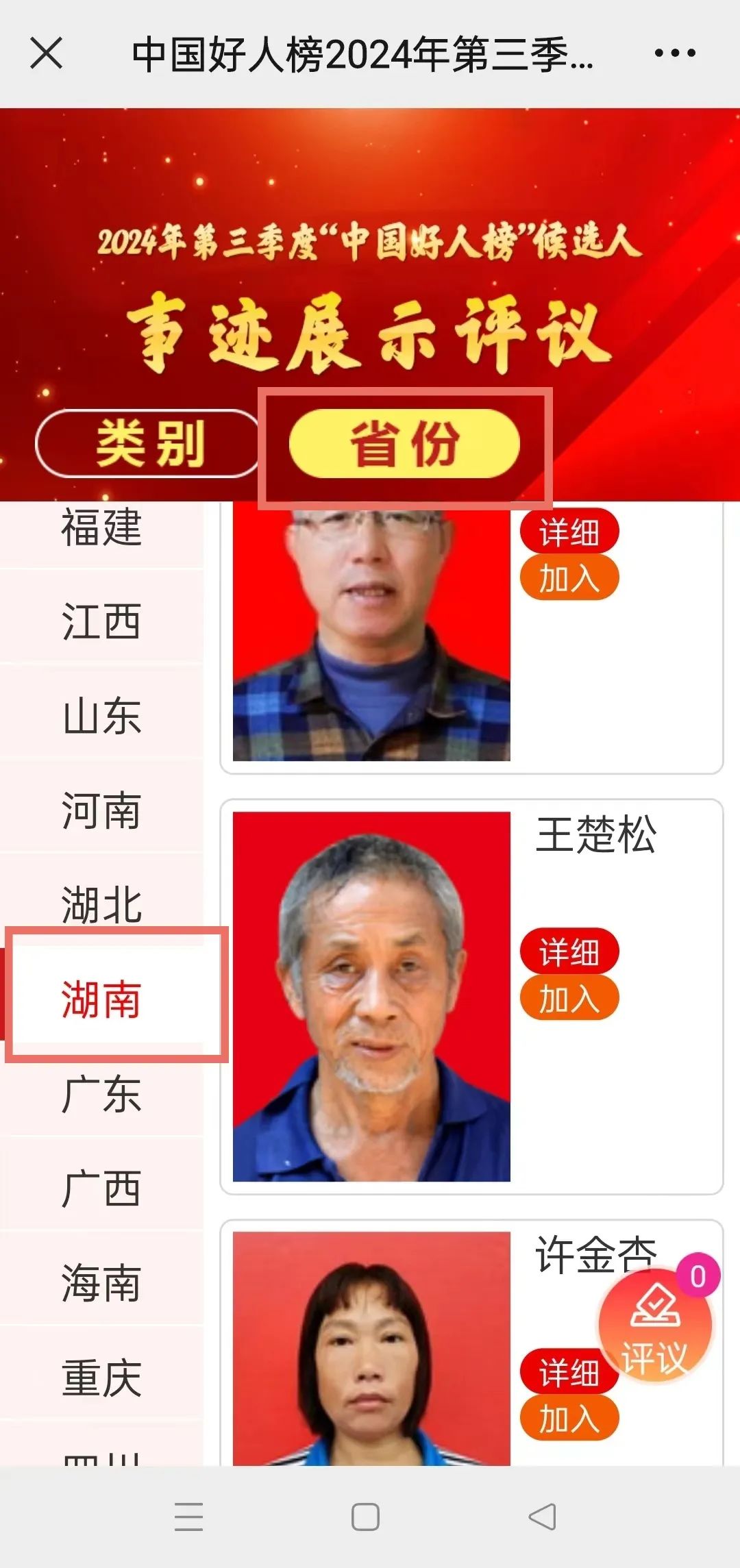Screen dimensions: 740x1568
Task: Show candidates from 广西
Action: pos(101,1189)
